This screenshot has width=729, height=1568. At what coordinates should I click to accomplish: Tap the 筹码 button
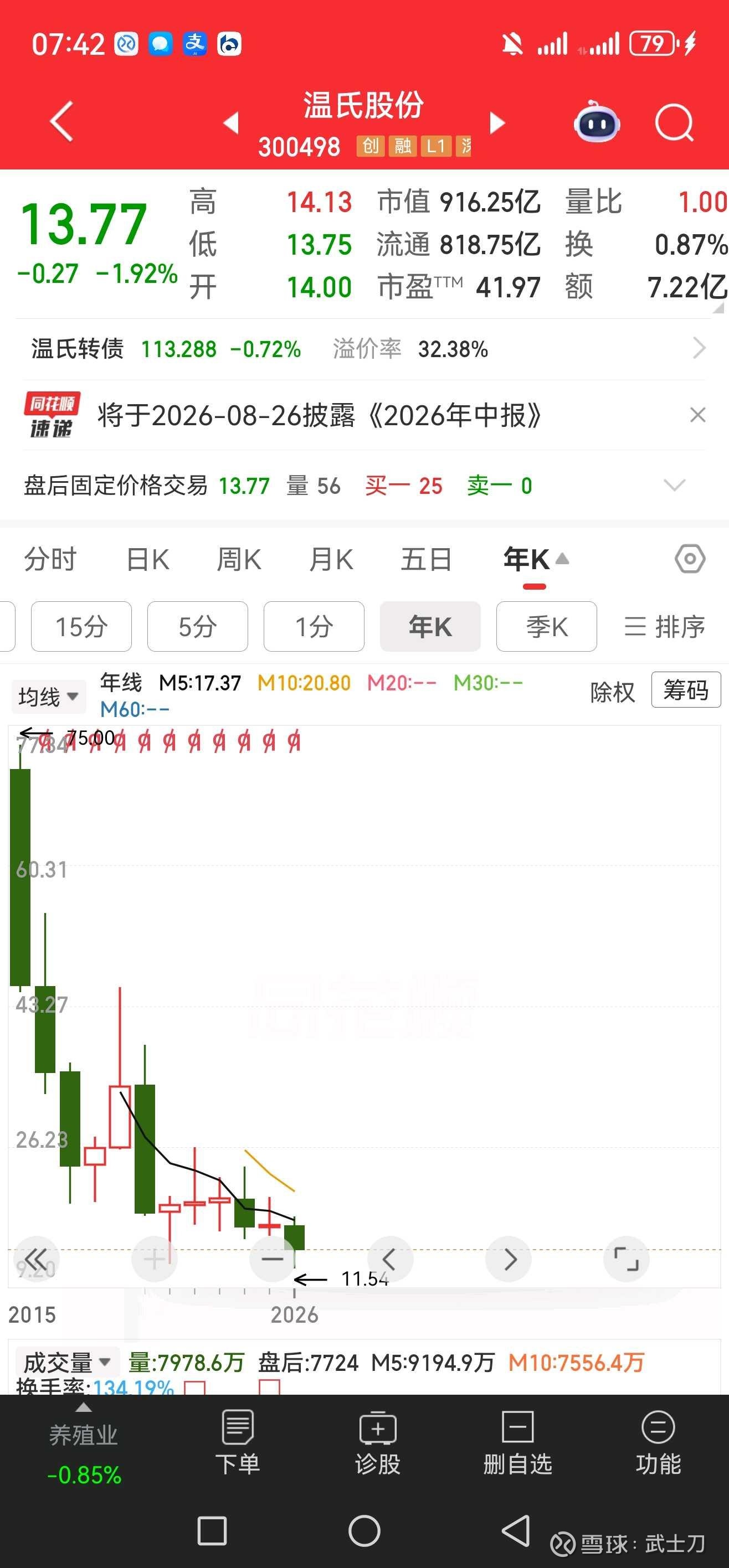pyautogui.click(x=686, y=690)
